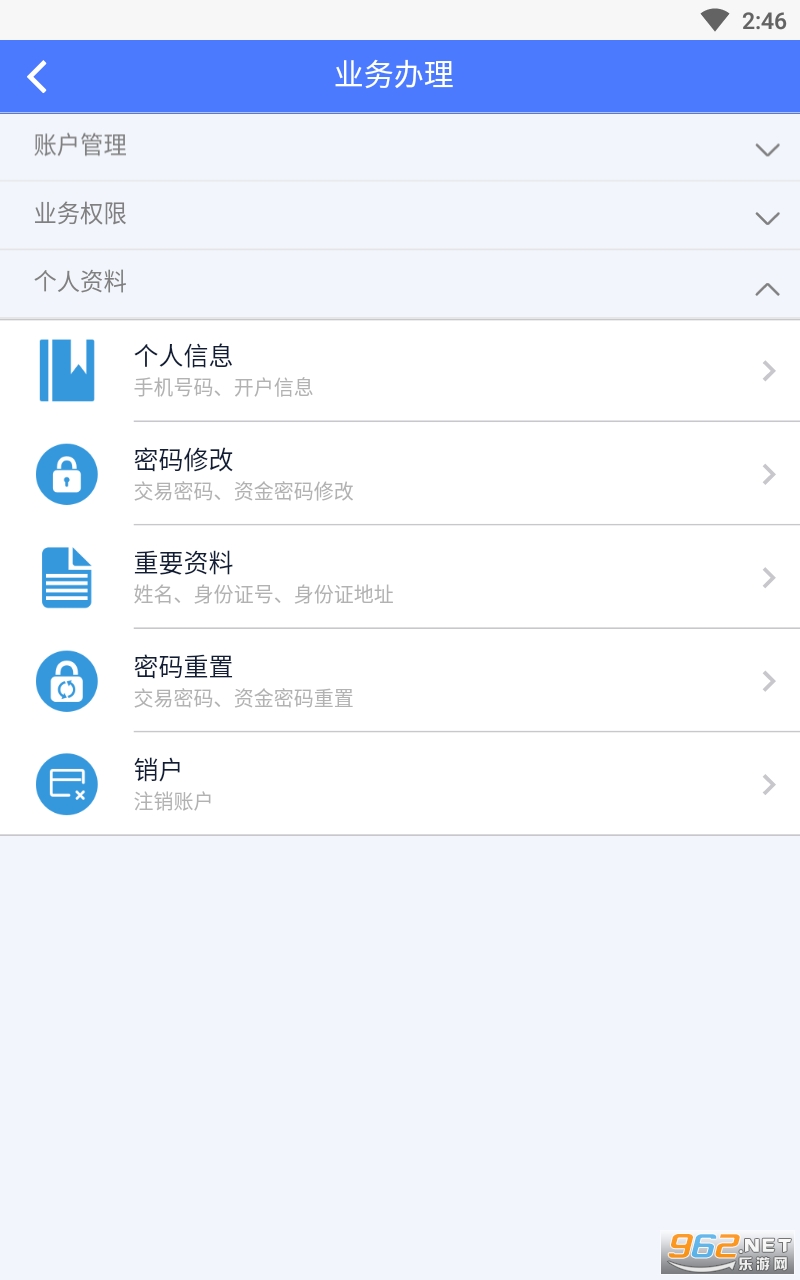Open 重要资料 row
Screen dimensions: 800x1280
(400, 578)
